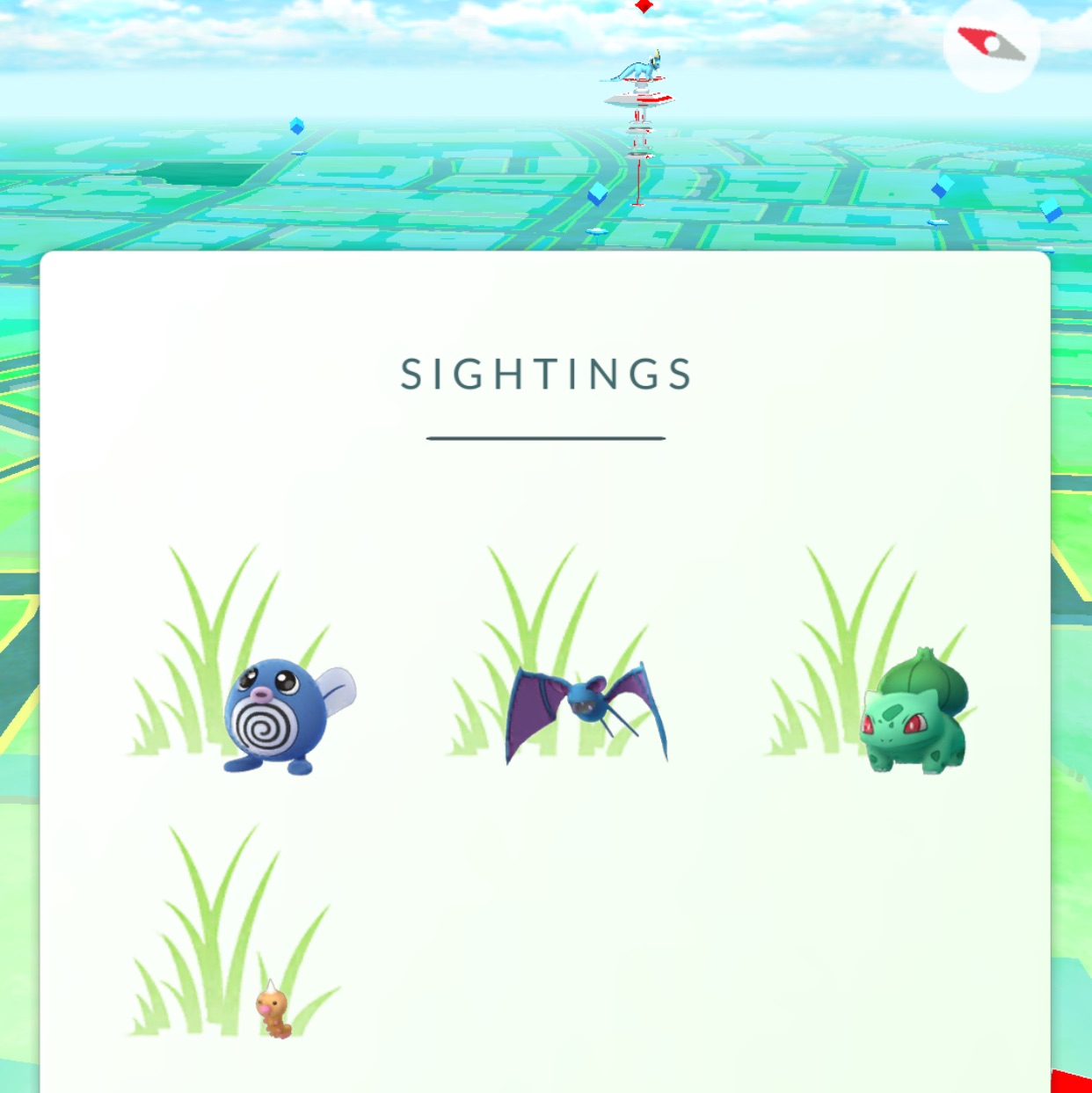Tap the divider line under SIGHTINGS
The height and width of the screenshot is (1093, 1092).
pos(545,437)
